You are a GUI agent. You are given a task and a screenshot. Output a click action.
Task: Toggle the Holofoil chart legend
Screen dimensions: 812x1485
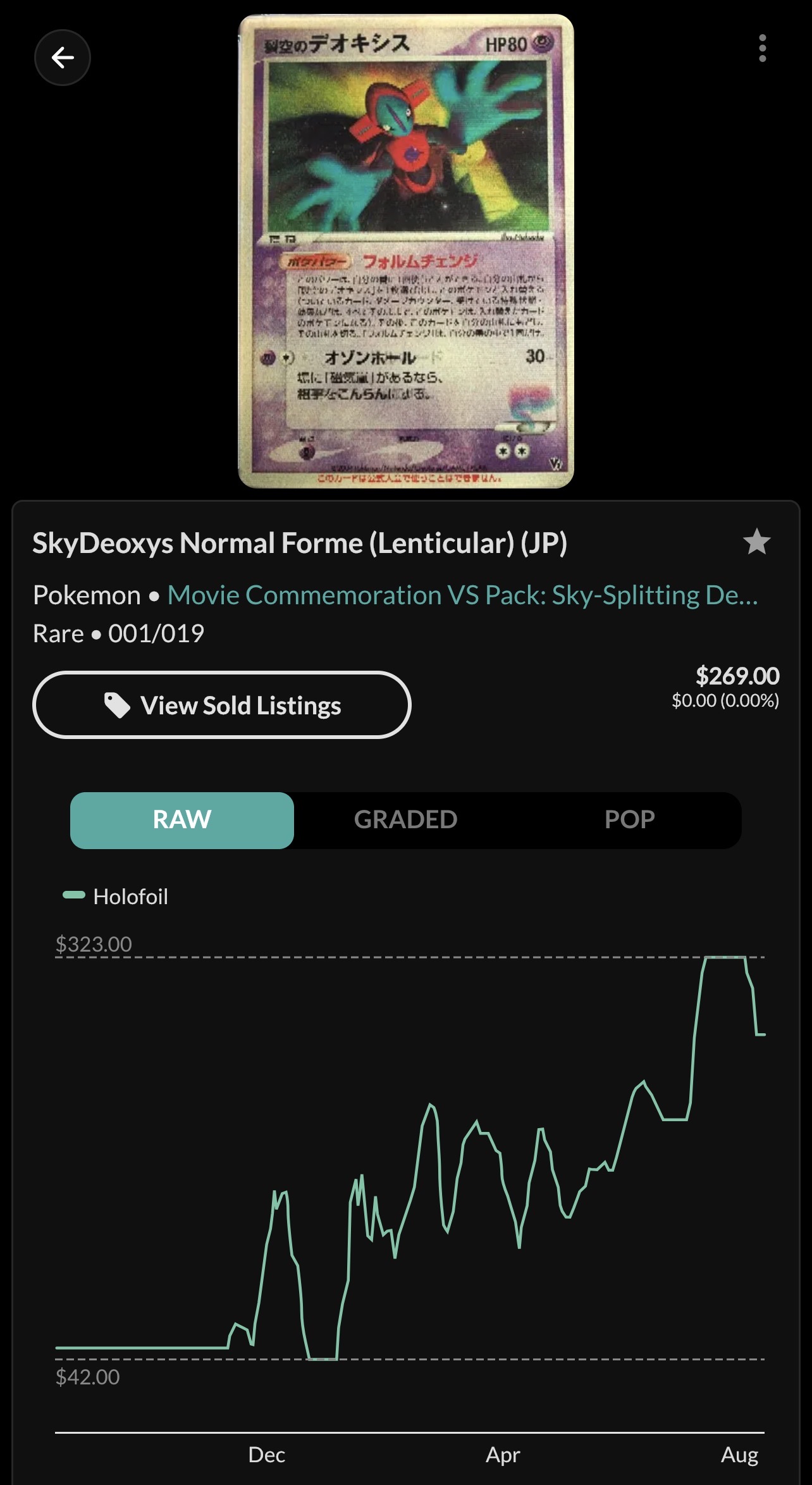116,896
